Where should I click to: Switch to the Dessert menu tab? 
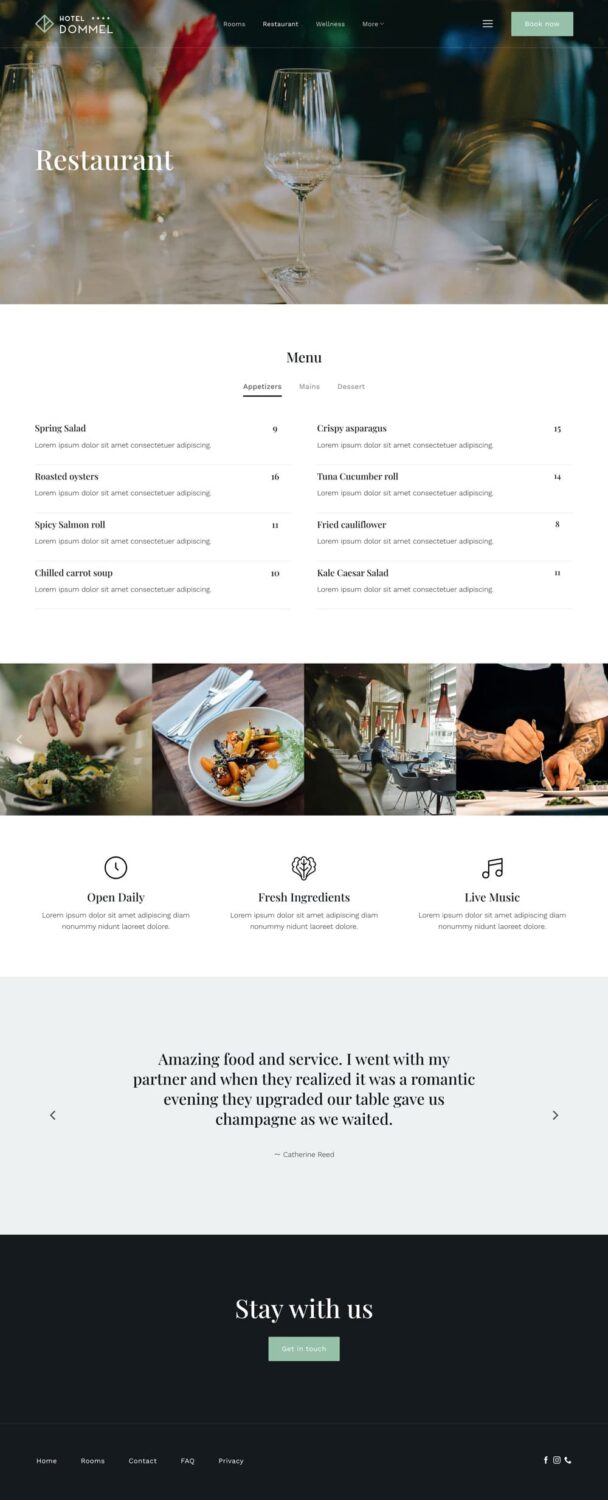pos(351,387)
